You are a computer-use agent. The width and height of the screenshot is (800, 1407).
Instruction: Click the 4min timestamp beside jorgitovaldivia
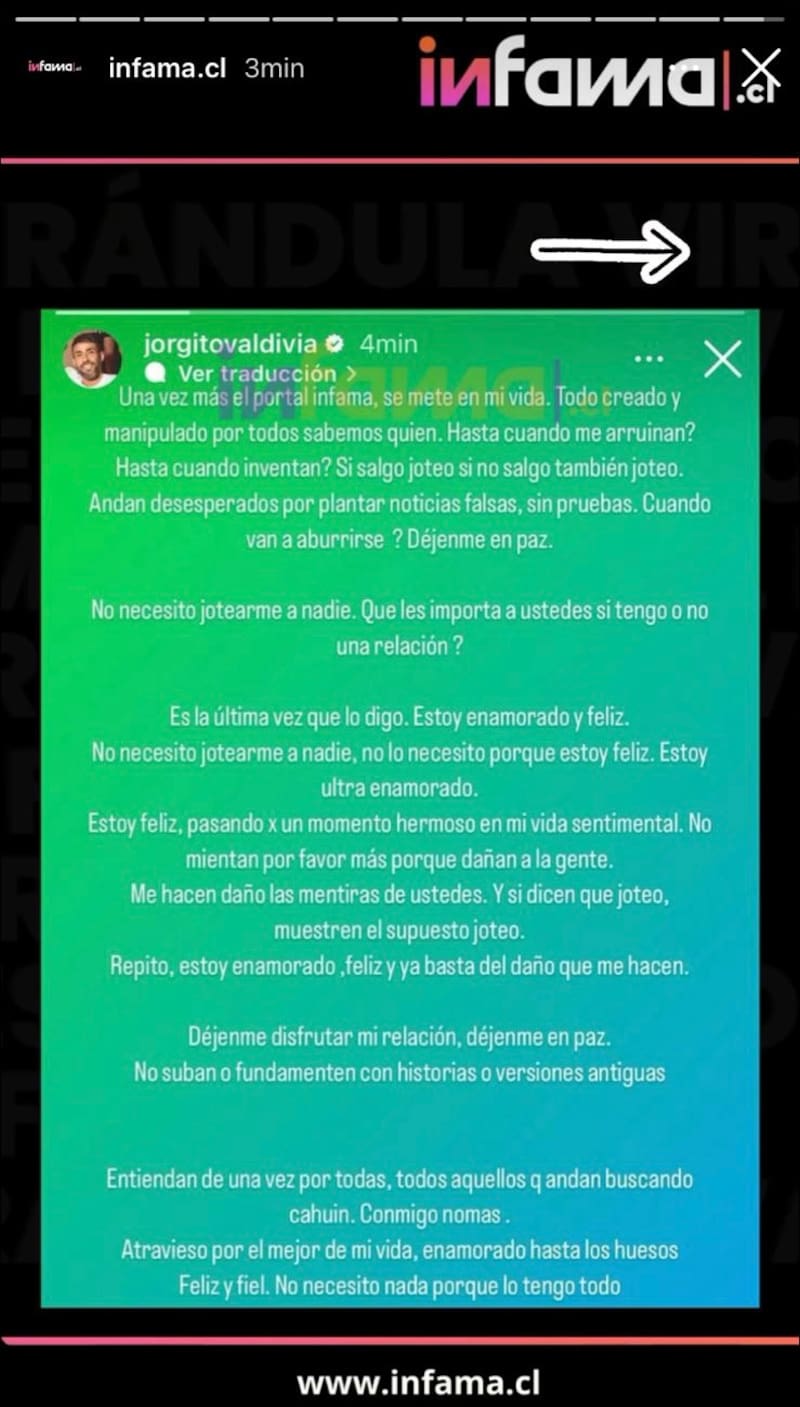click(x=388, y=343)
